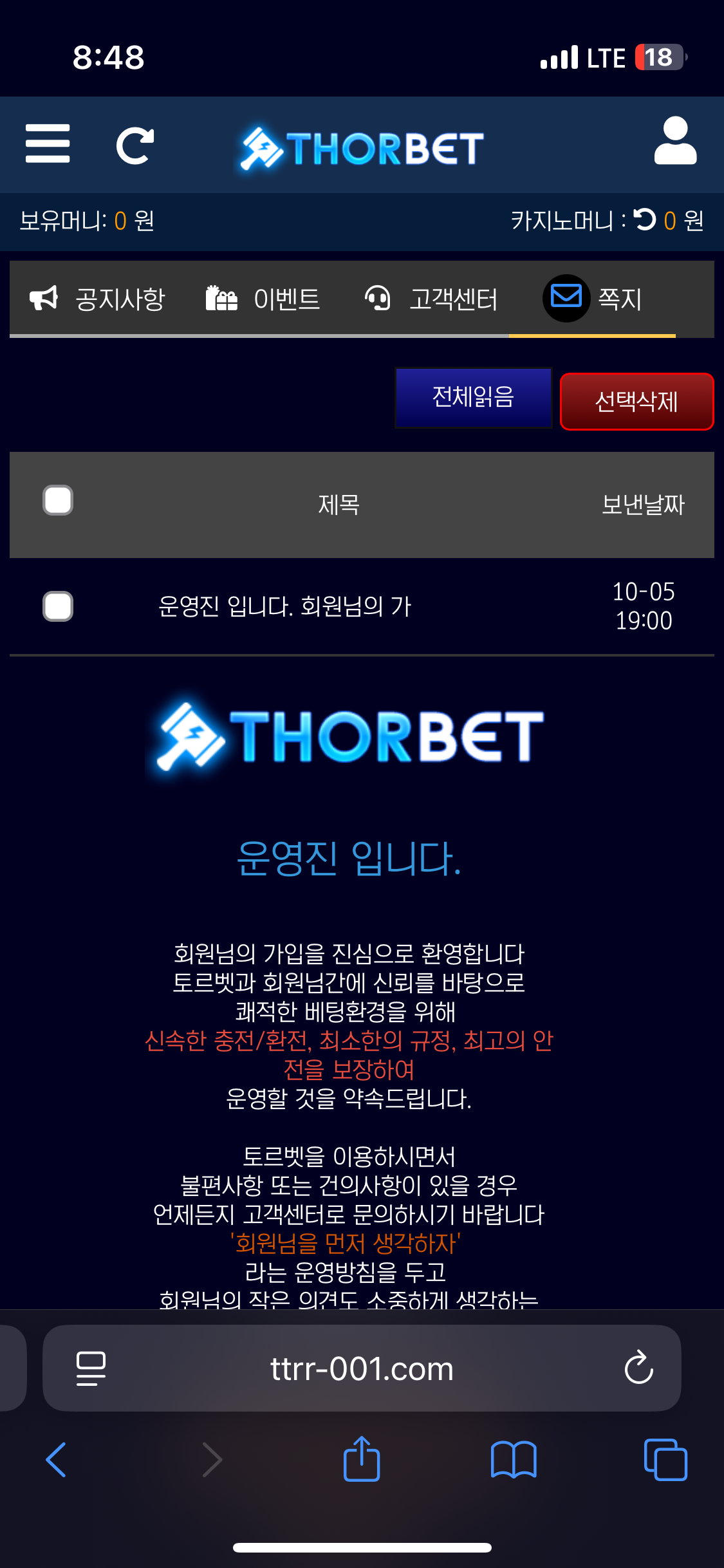Tap the ttrr-001.com address bar
Screen dimensions: 724x1568
pyautogui.click(x=362, y=1368)
